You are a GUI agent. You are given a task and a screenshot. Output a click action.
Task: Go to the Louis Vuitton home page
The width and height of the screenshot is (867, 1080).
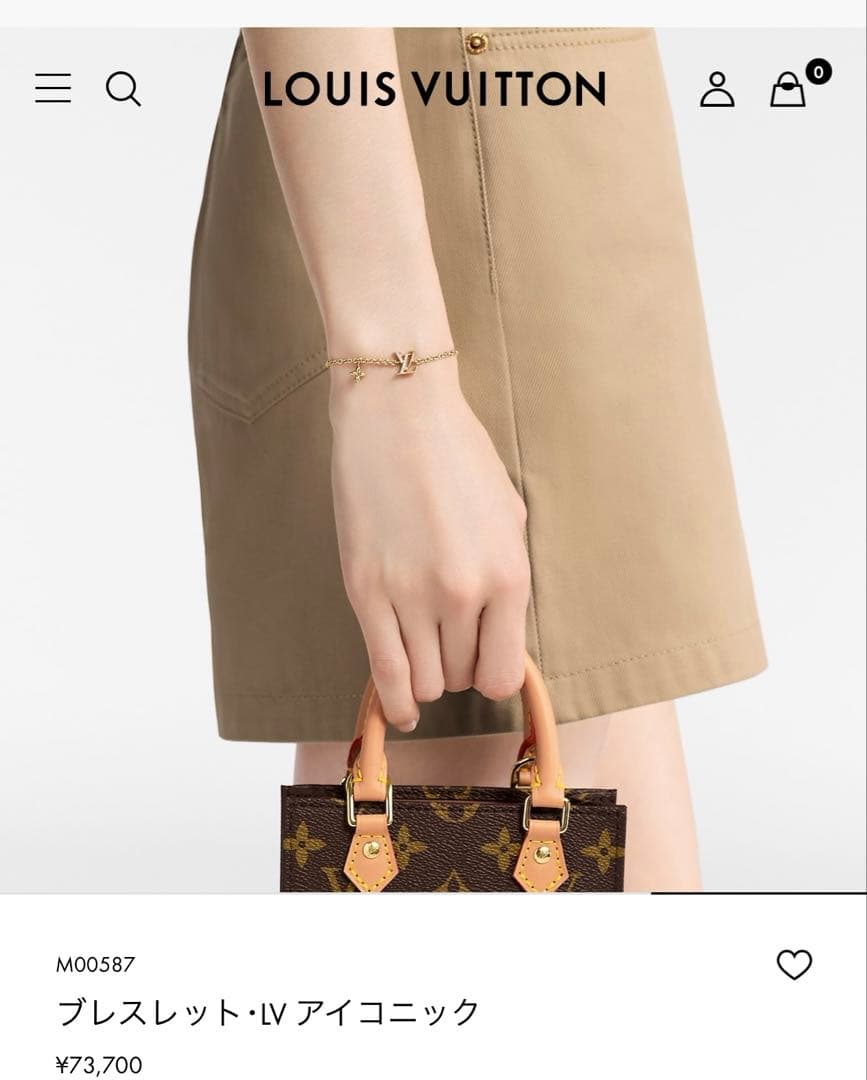(x=434, y=89)
